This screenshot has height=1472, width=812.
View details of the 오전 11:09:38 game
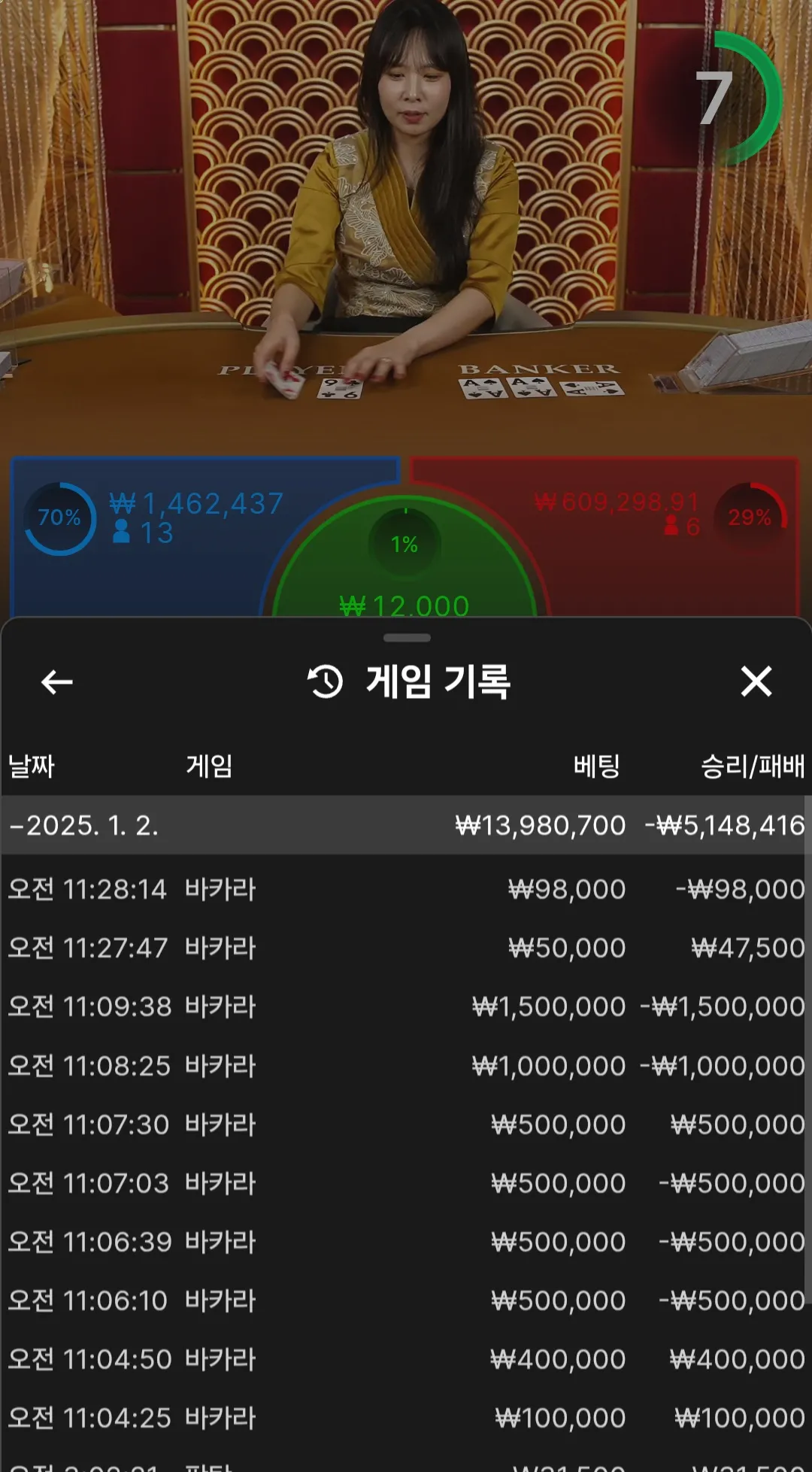[406, 1006]
